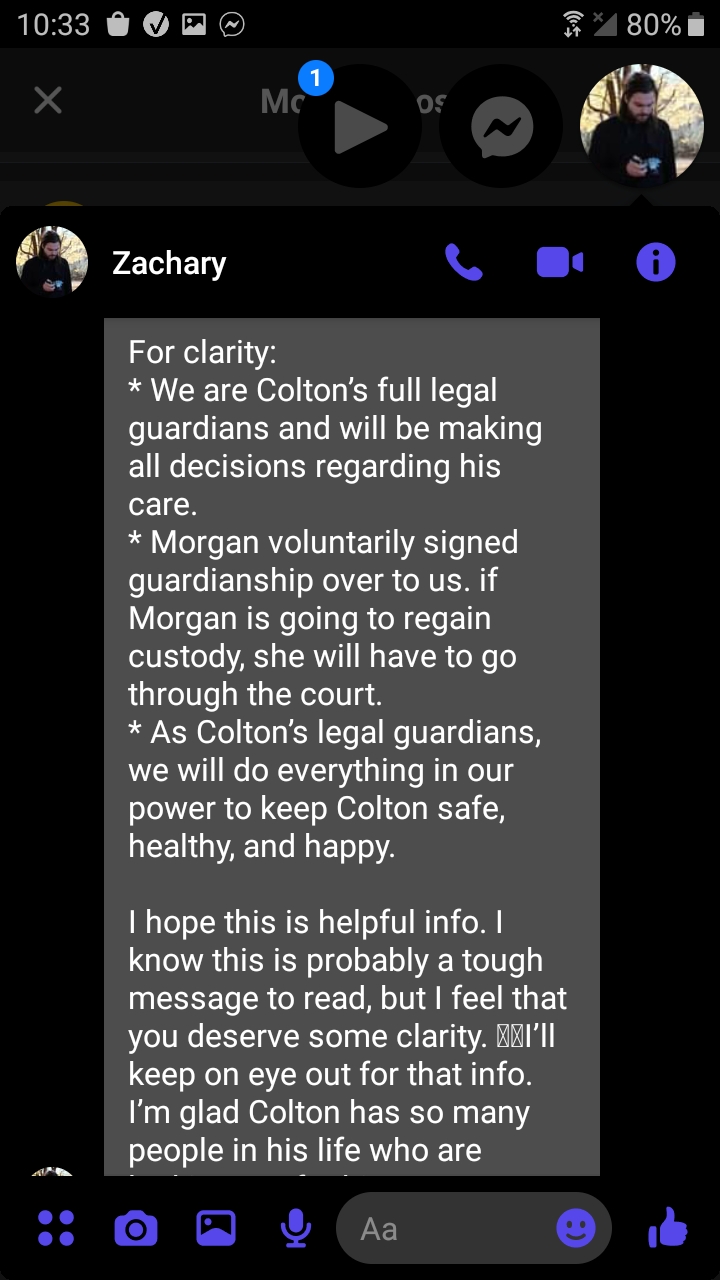Open the emoji picker smiley
720x1280 pixels.
[x=576, y=1228]
